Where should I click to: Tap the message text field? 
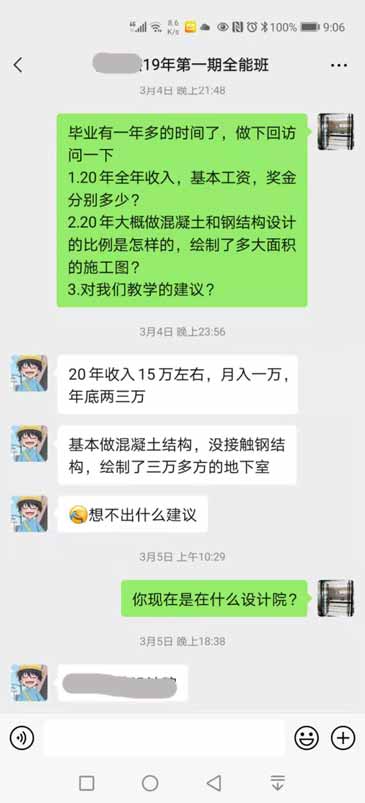[164, 738]
